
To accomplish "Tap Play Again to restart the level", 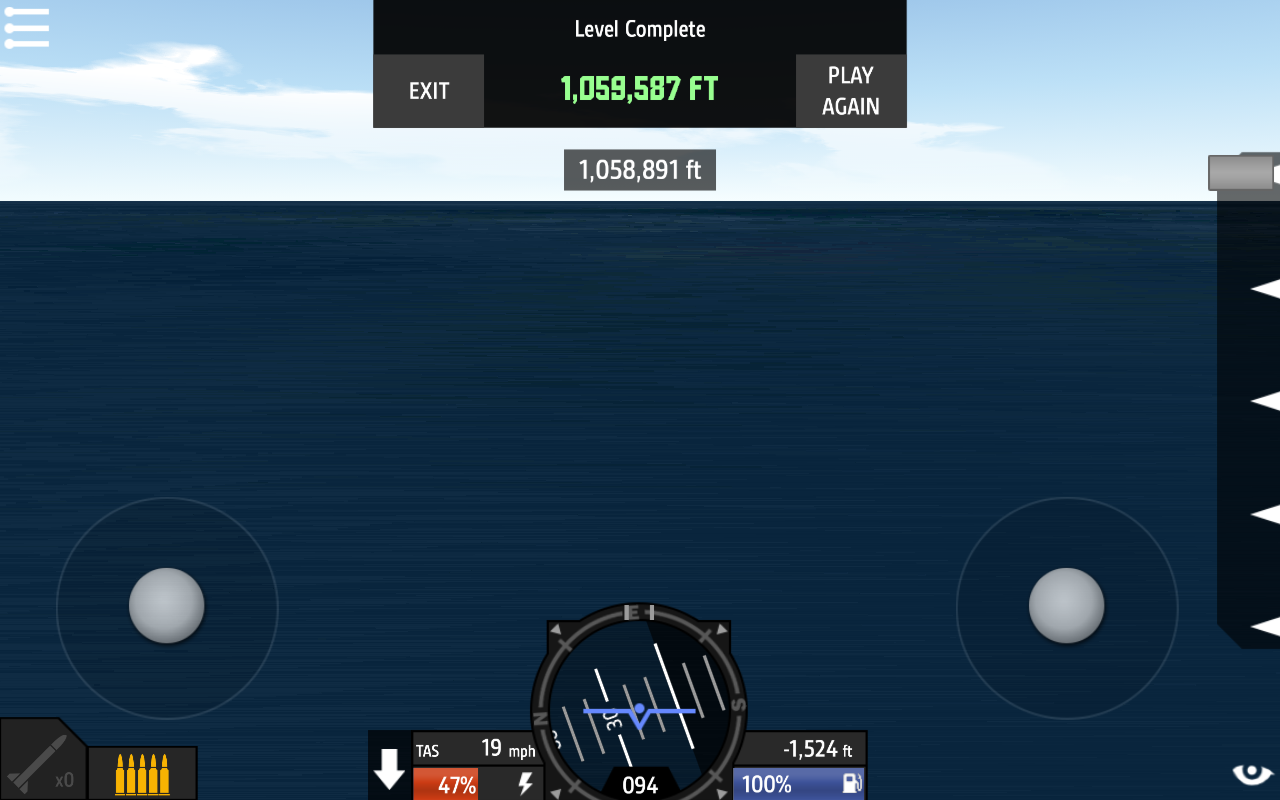I will (851, 91).
